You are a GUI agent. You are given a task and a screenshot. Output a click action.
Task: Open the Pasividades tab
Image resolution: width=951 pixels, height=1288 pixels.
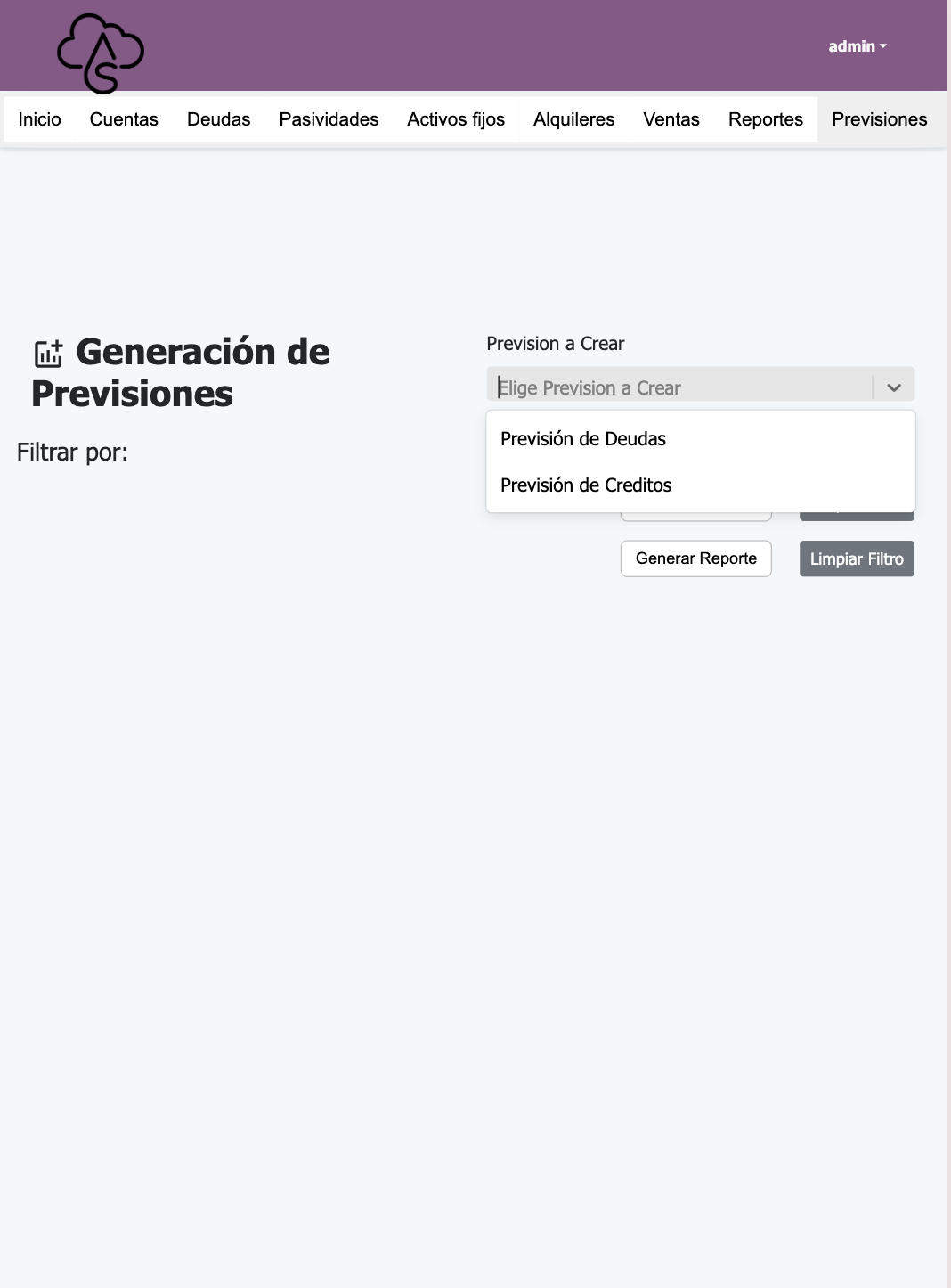pyautogui.click(x=329, y=119)
